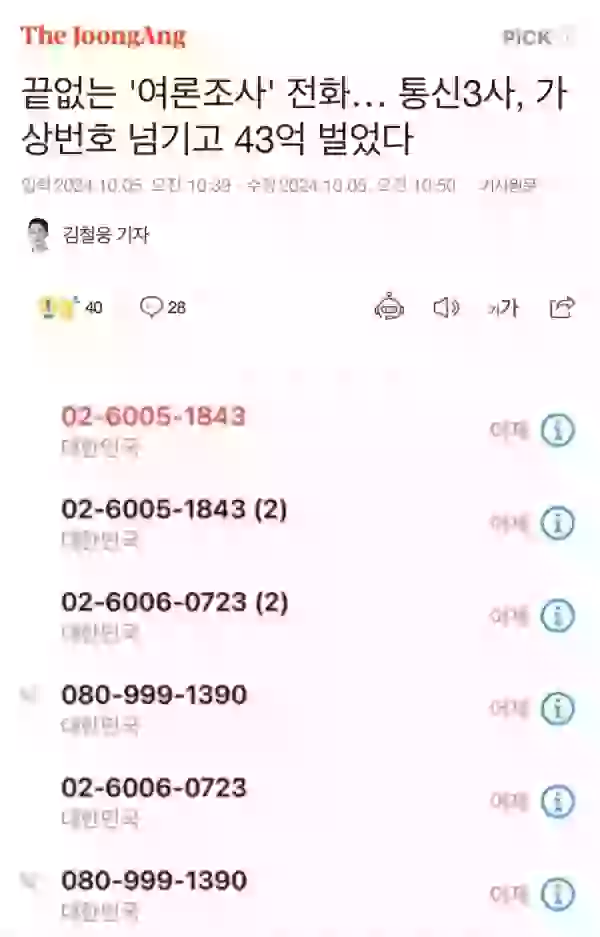This screenshot has width=600, height=937.
Task: Open the original article link (기사원문)
Action: click(509, 186)
